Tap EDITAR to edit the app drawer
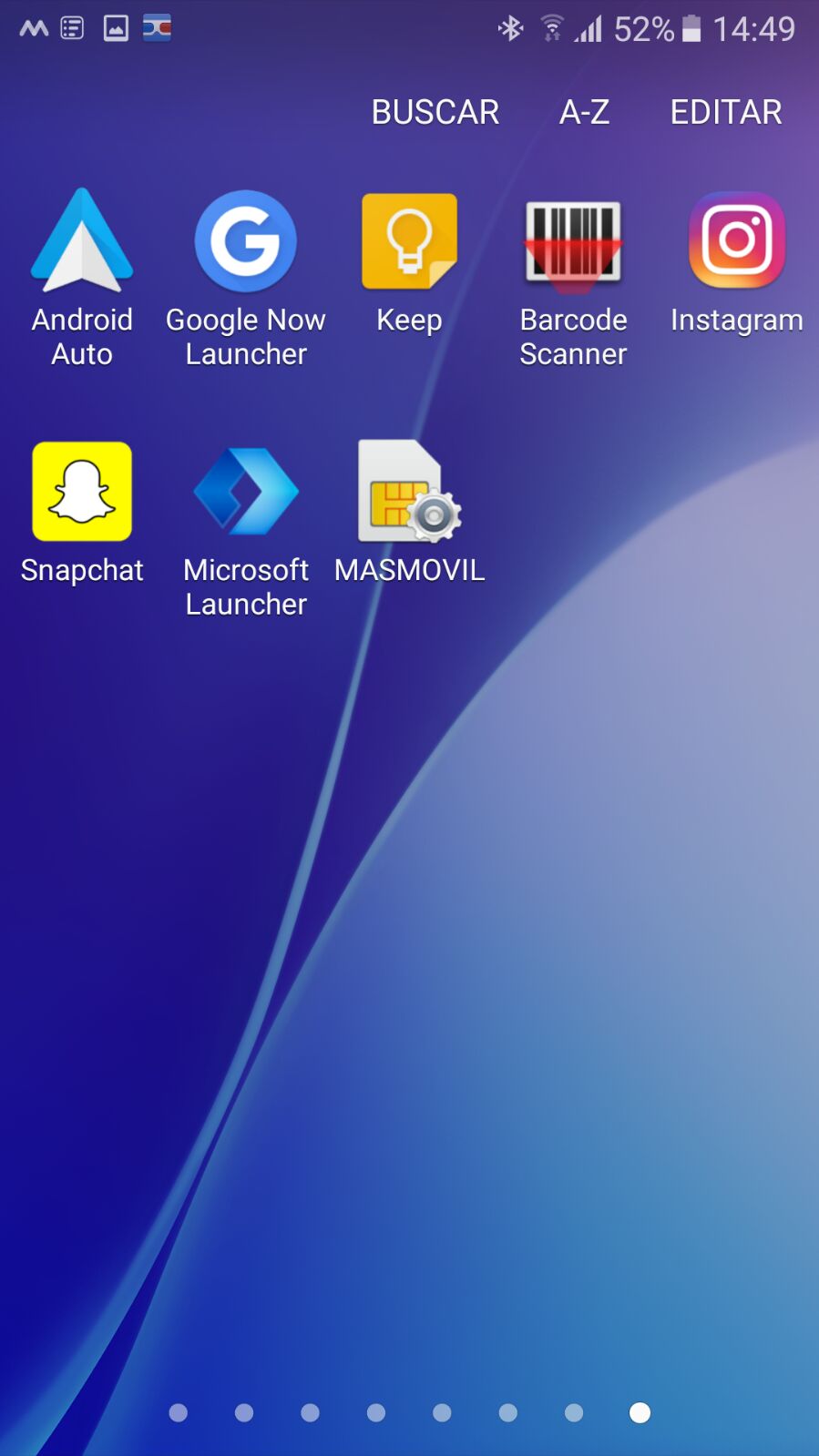This screenshot has height=1456, width=819. click(725, 112)
